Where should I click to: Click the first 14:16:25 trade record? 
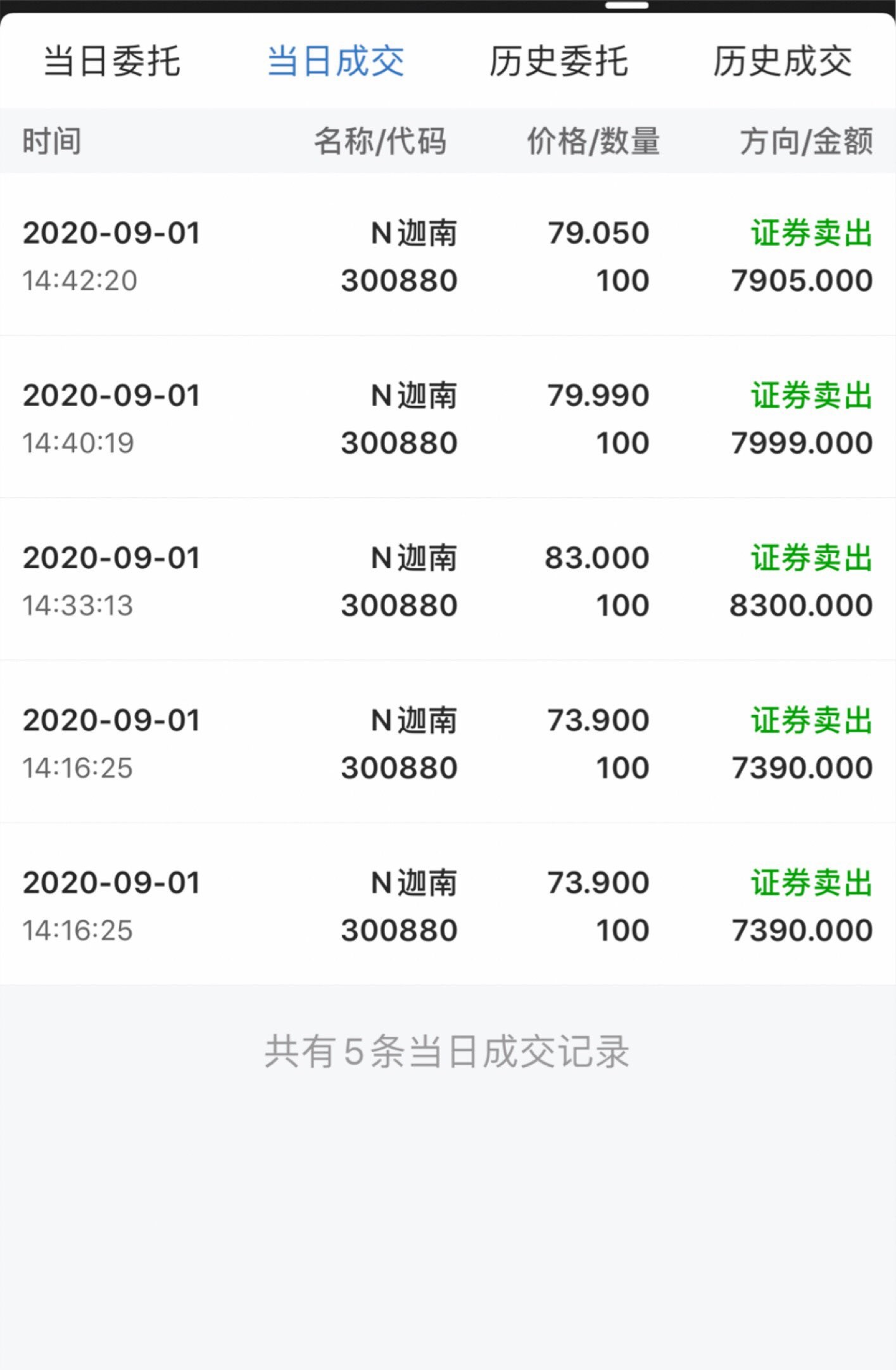click(448, 742)
